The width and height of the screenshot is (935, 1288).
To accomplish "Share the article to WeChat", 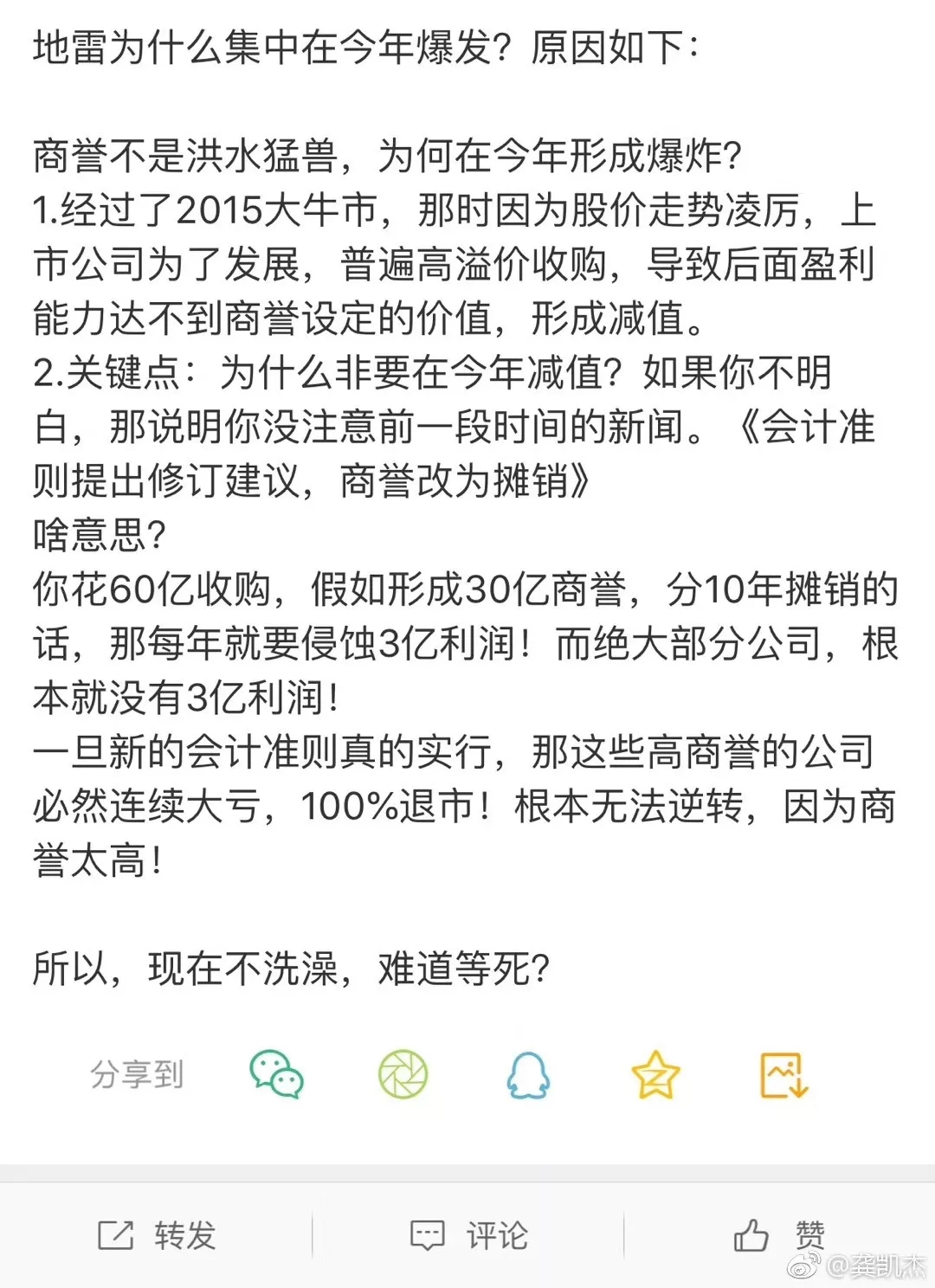I will click(x=276, y=1074).
